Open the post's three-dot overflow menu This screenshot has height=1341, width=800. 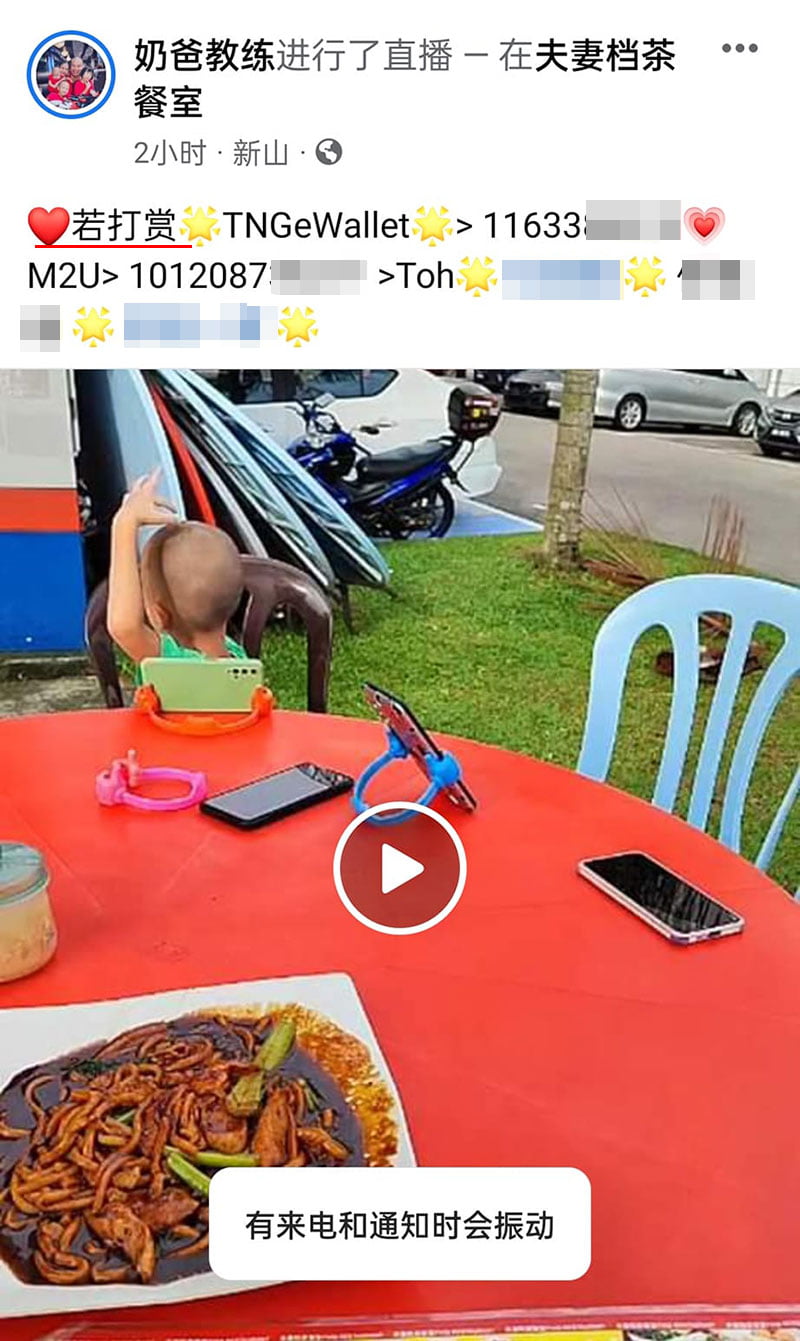point(740,49)
